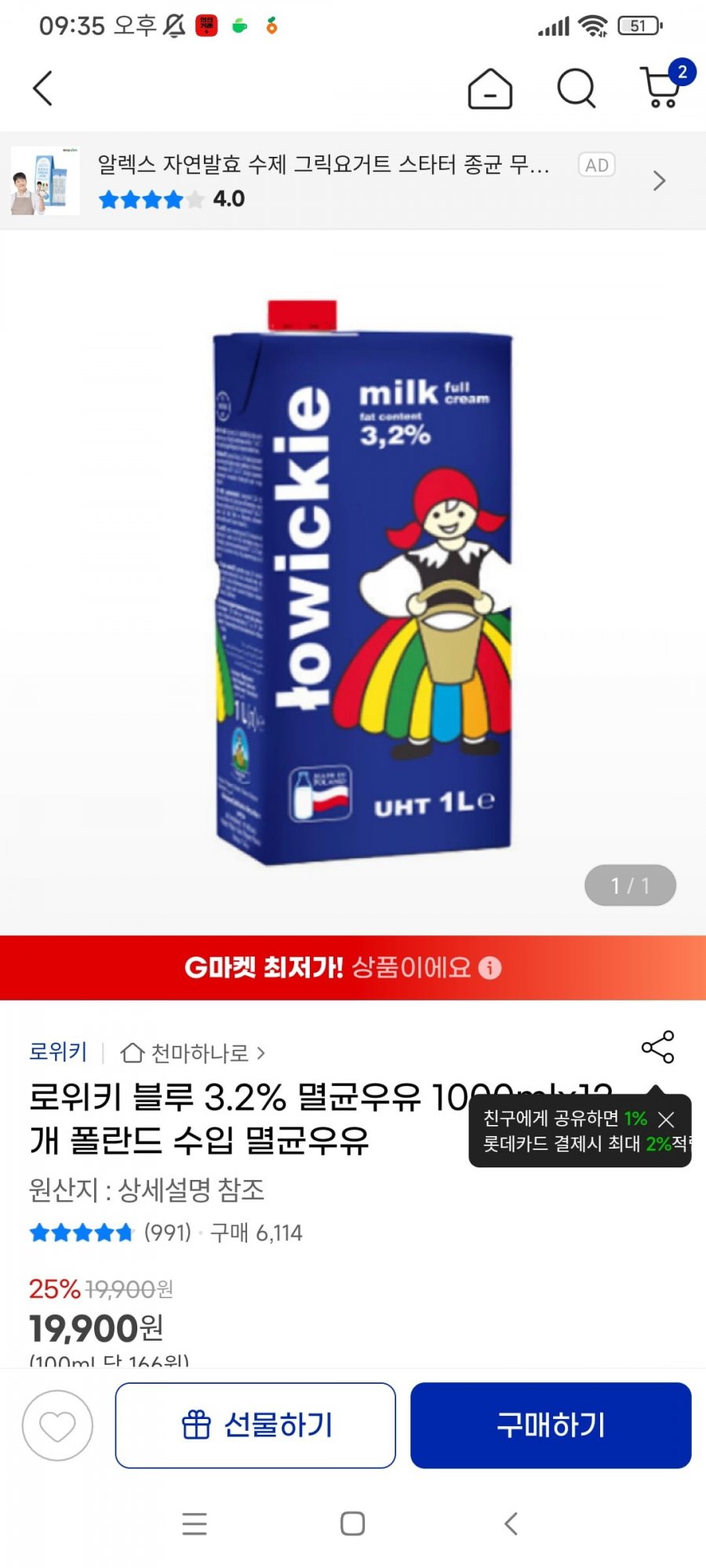
Task: Open the search magnifier
Action: point(577,88)
